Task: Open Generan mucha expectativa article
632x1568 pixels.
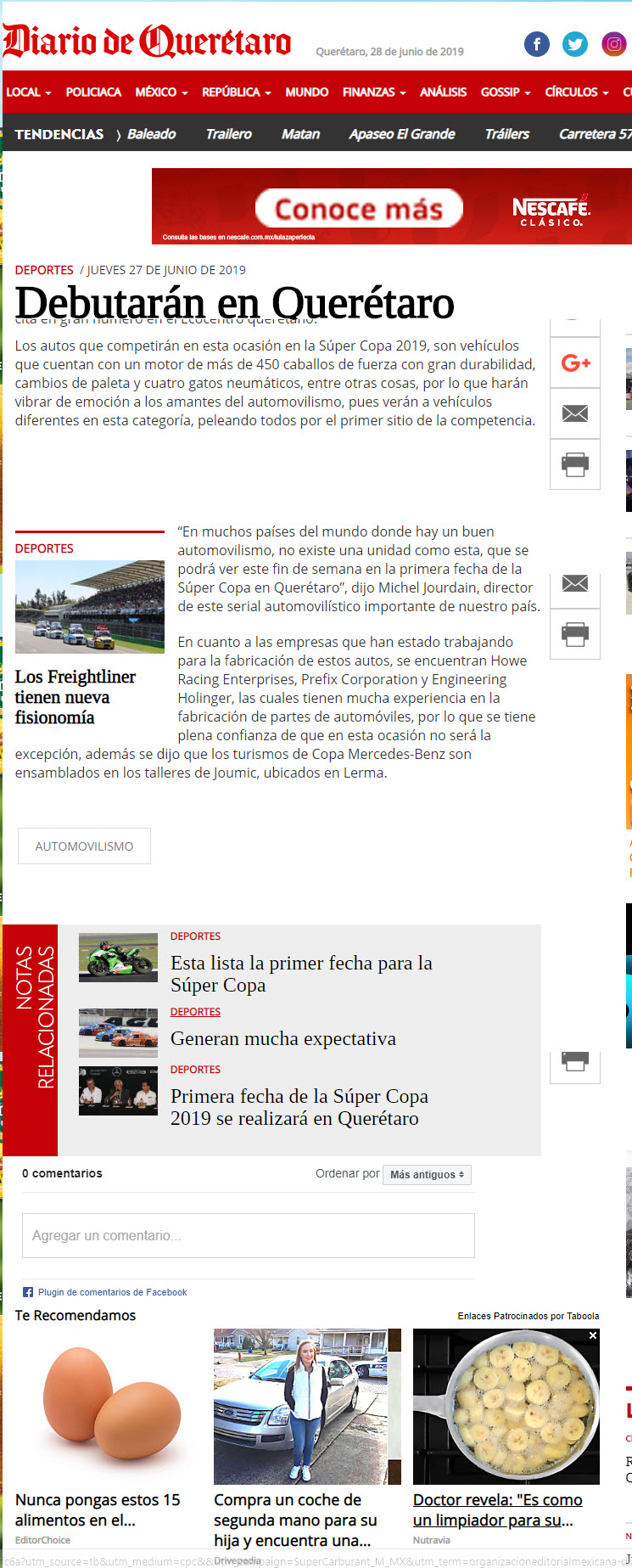Action: click(283, 1038)
